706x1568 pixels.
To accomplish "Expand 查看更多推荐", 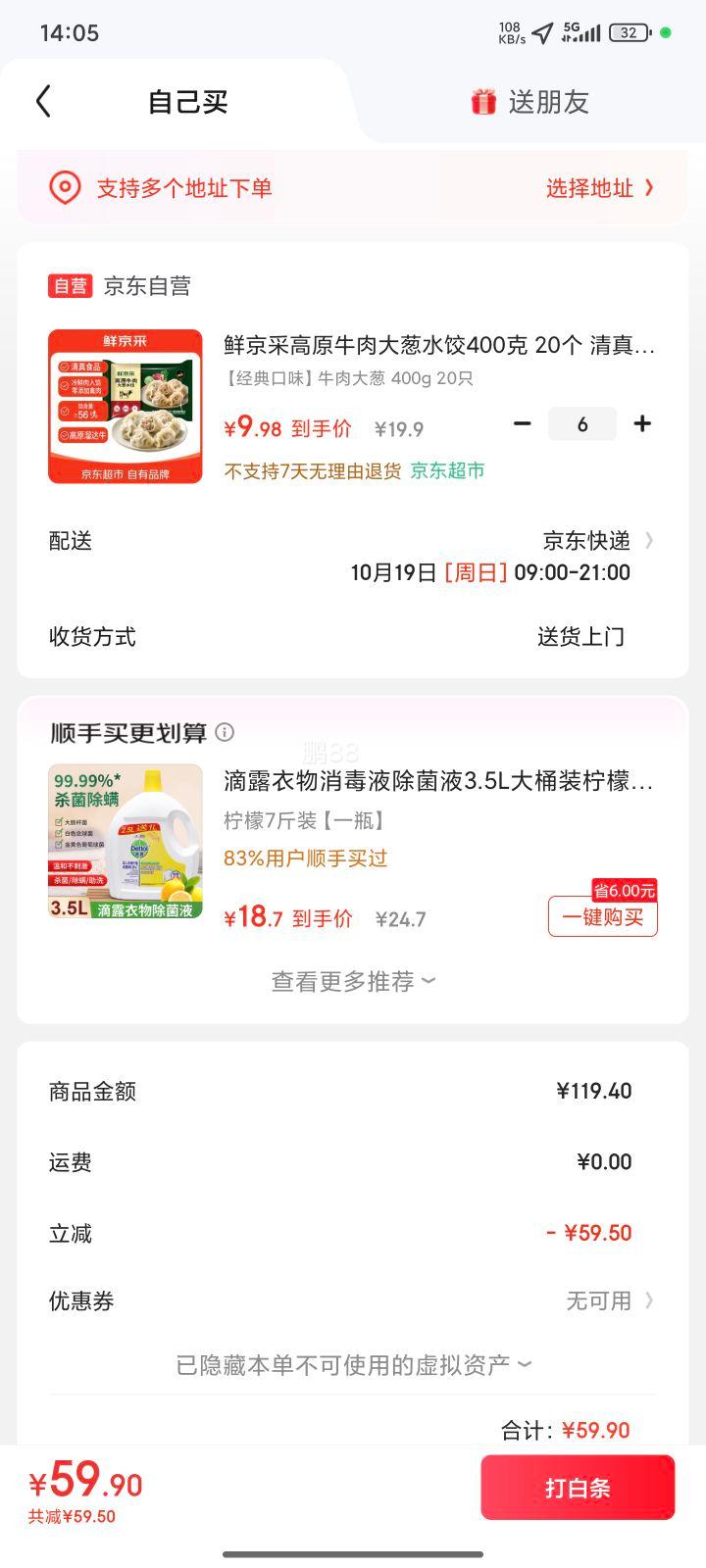I will tap(353, 981).
